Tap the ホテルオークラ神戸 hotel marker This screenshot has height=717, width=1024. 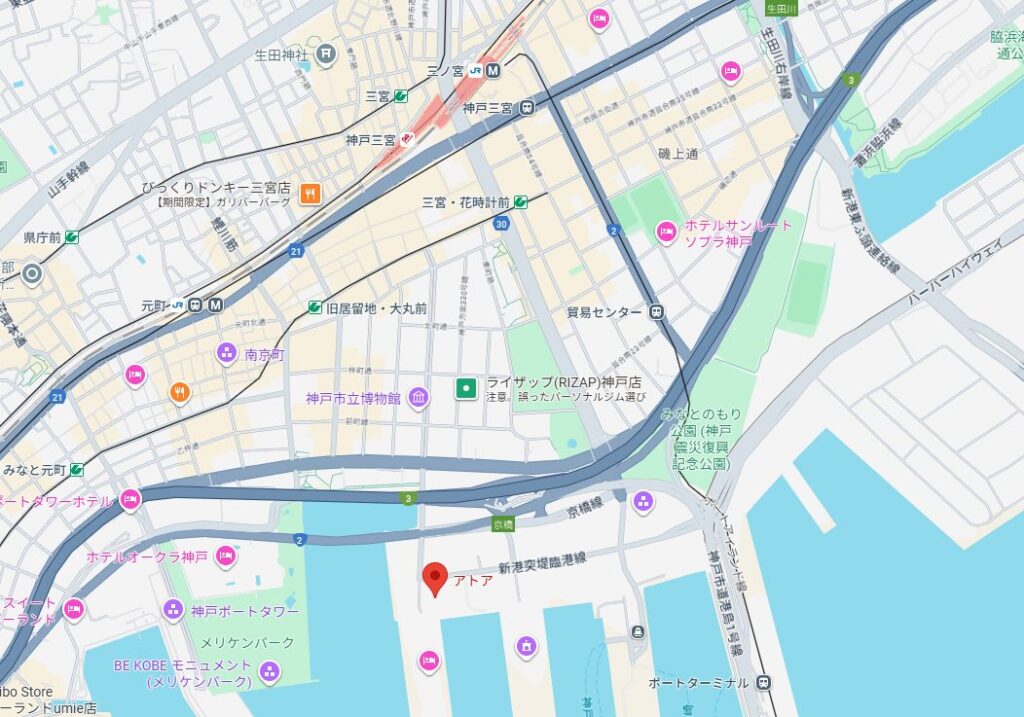point(226,555)
